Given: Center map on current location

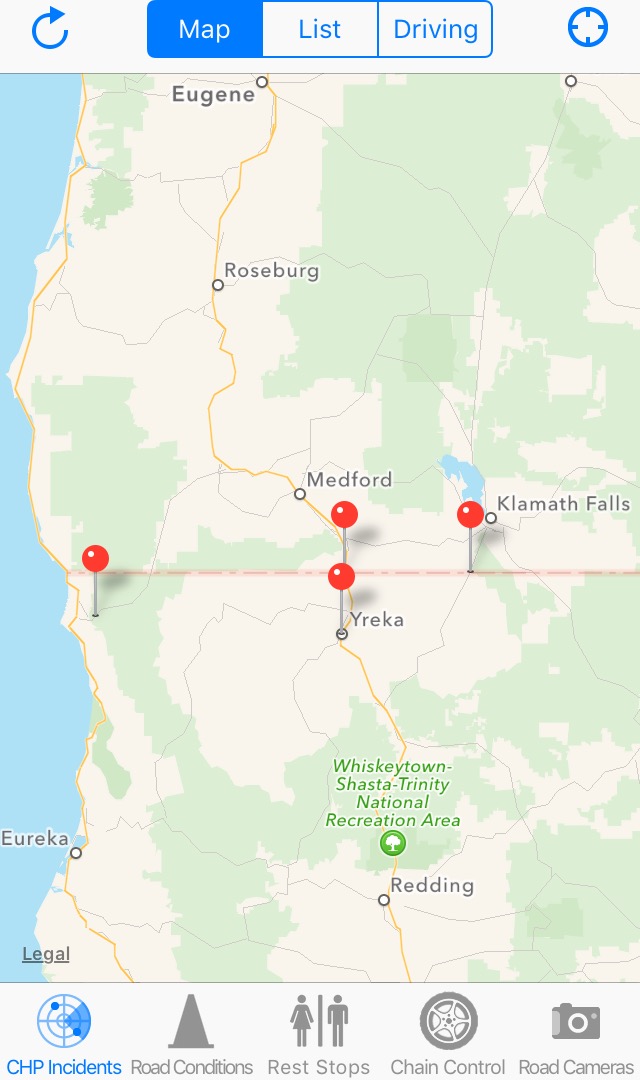Looking at the screenshot, I should point(588,28).
